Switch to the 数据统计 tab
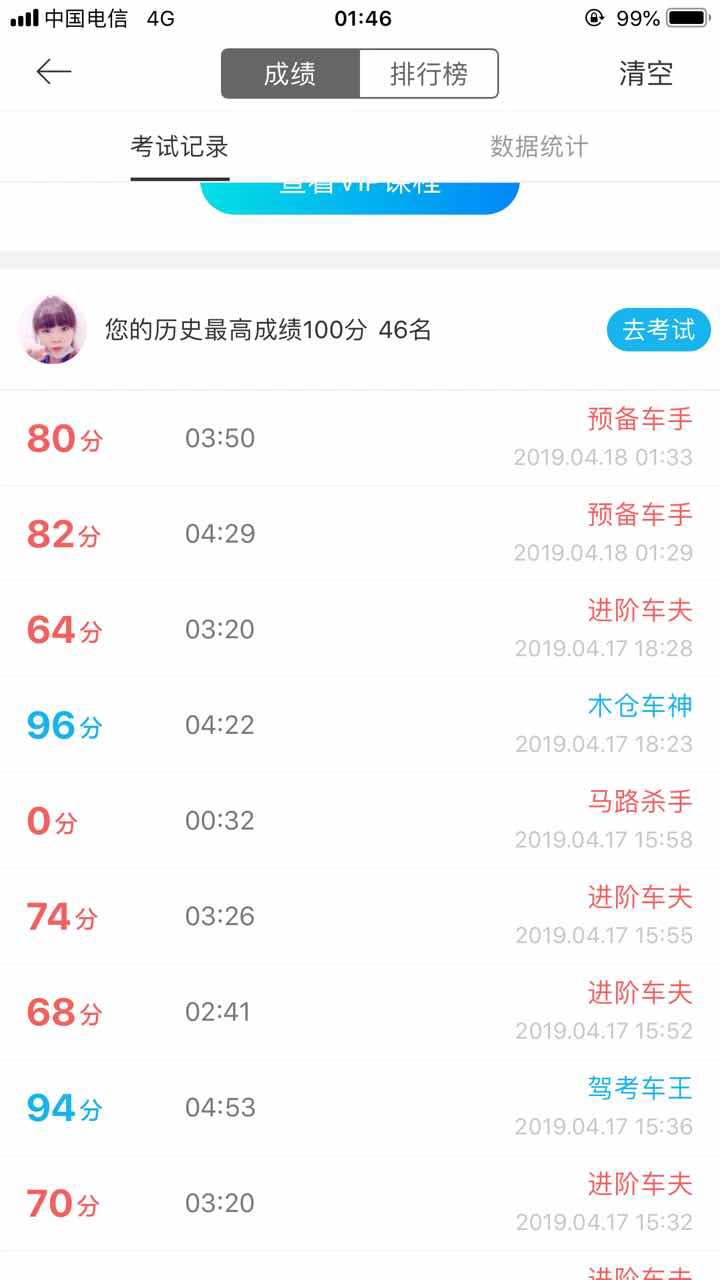720x1280 pixels. pos(539,147)
